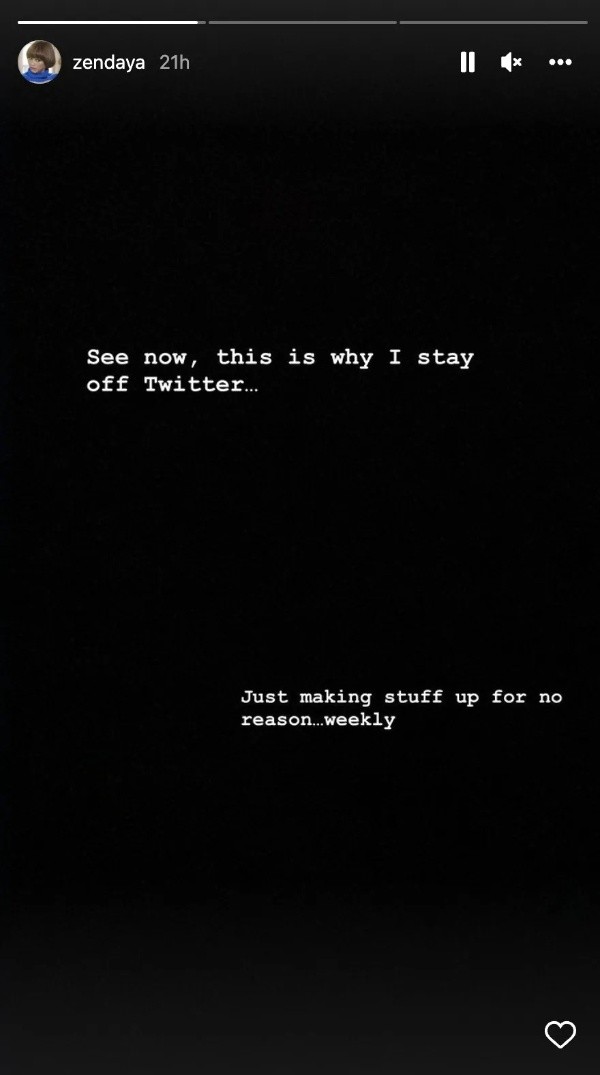This screenshot has width=600, height=1075.
Task: Open the three-dot options menu
Action: tap(560, 62)
